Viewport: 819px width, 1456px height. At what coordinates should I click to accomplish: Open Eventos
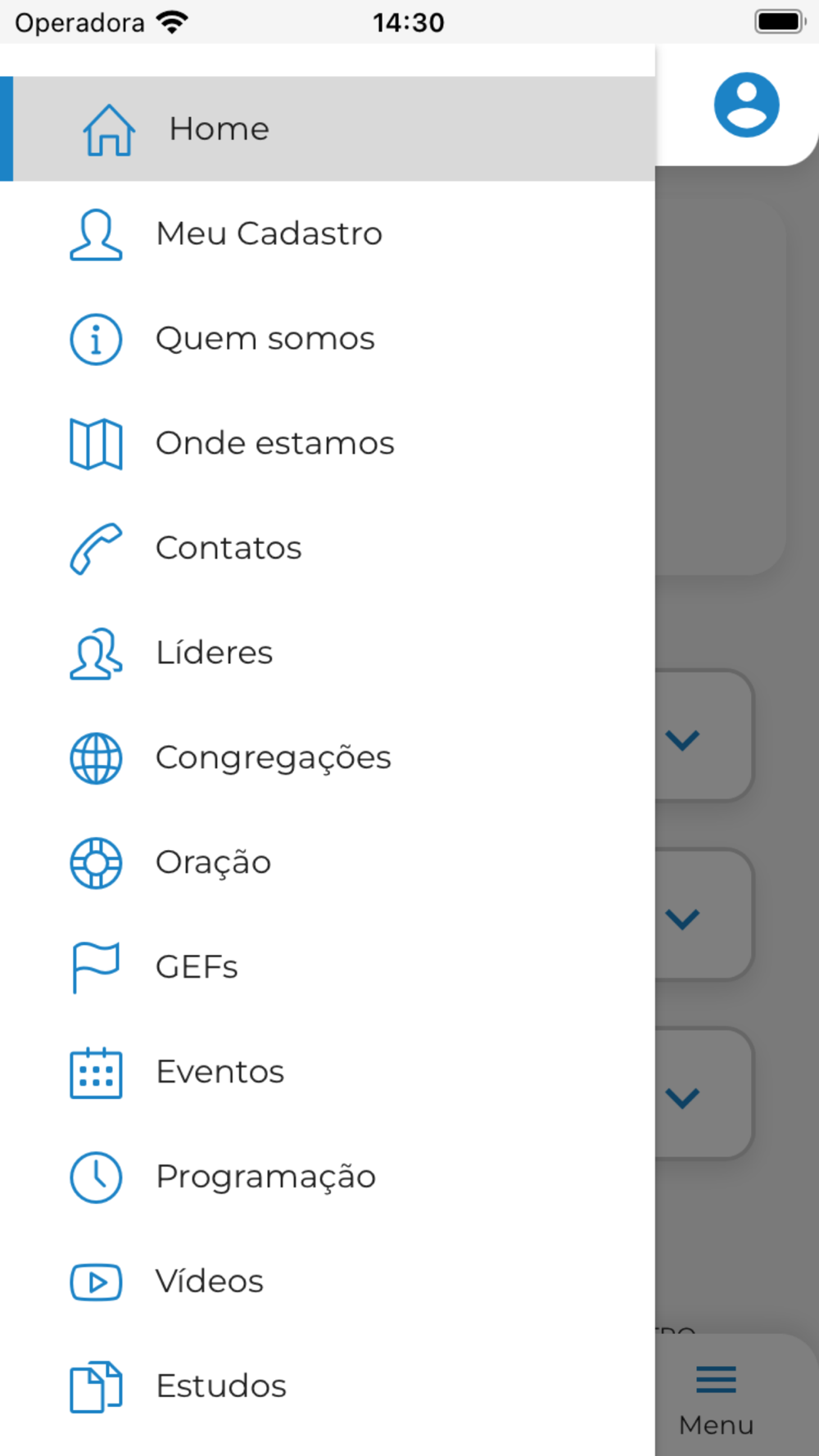[328, 1072]
